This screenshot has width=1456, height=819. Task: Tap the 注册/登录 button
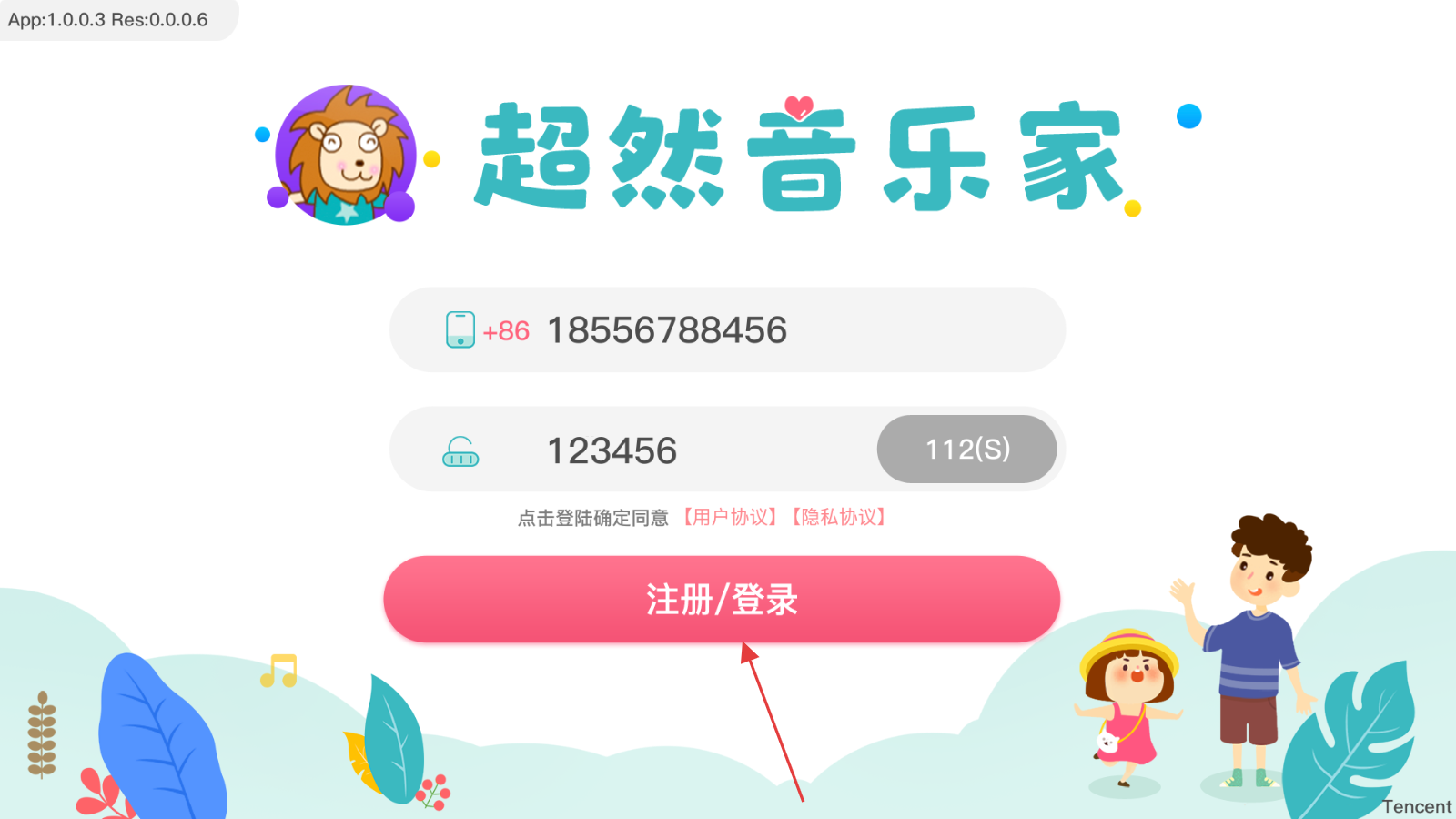click(x=722, y=600)
